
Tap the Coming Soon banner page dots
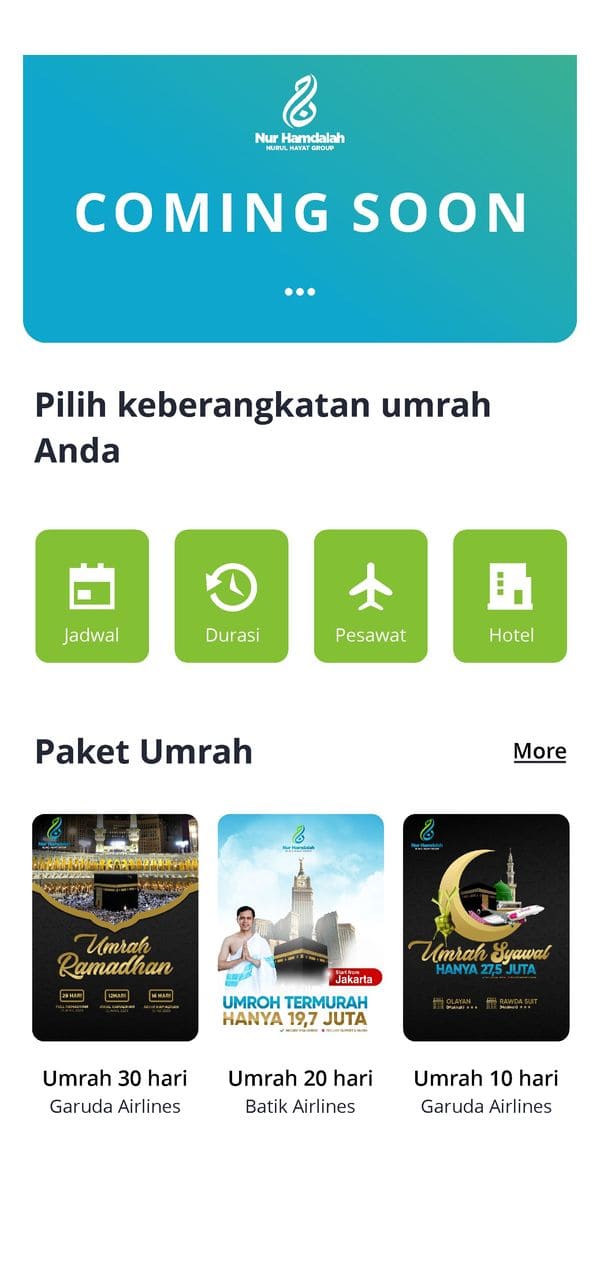pyautogui.click(x=300, y=292)
